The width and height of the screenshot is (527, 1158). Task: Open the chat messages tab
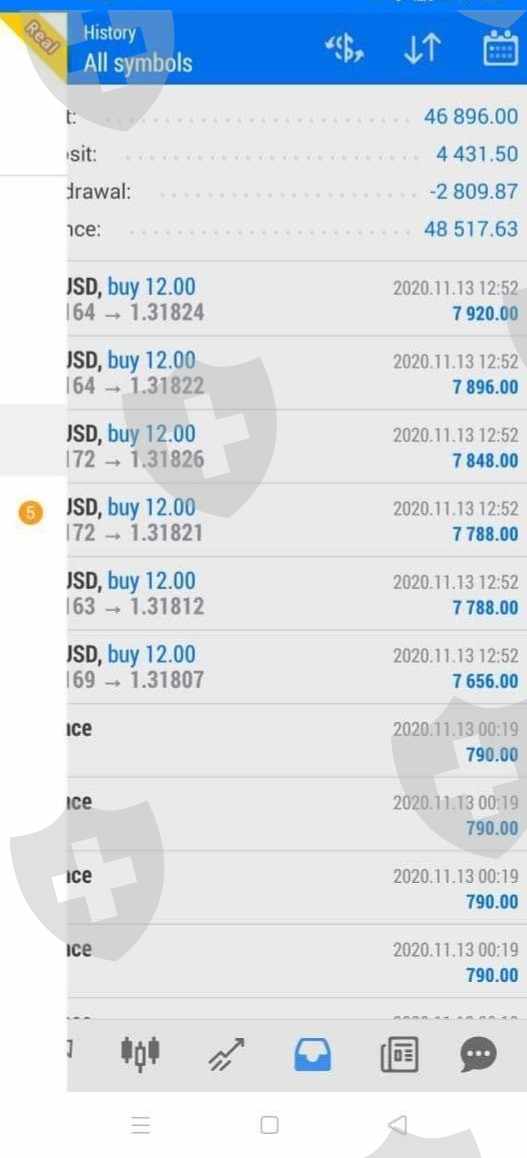478,1054
